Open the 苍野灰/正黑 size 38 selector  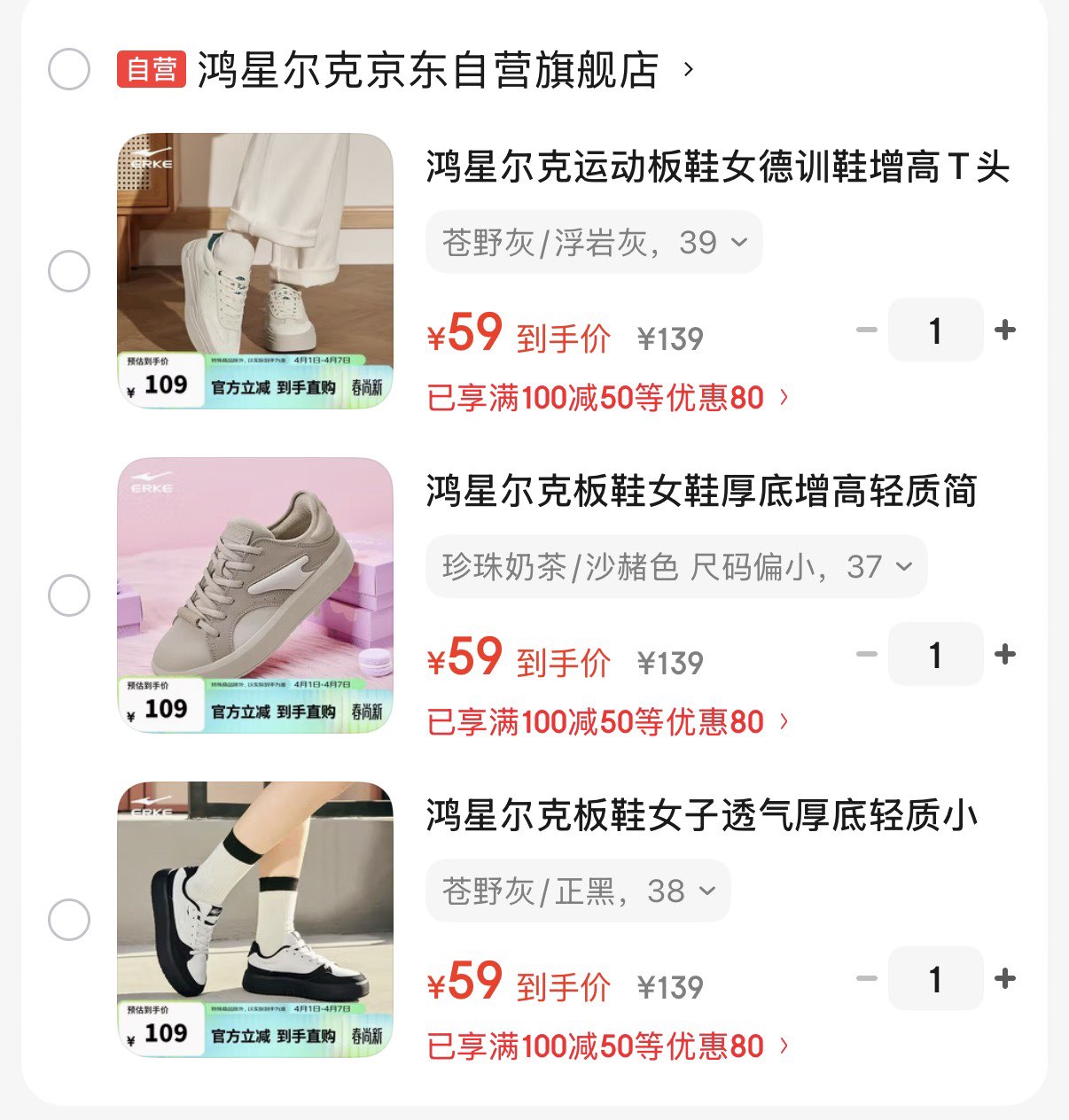(578, 891)
